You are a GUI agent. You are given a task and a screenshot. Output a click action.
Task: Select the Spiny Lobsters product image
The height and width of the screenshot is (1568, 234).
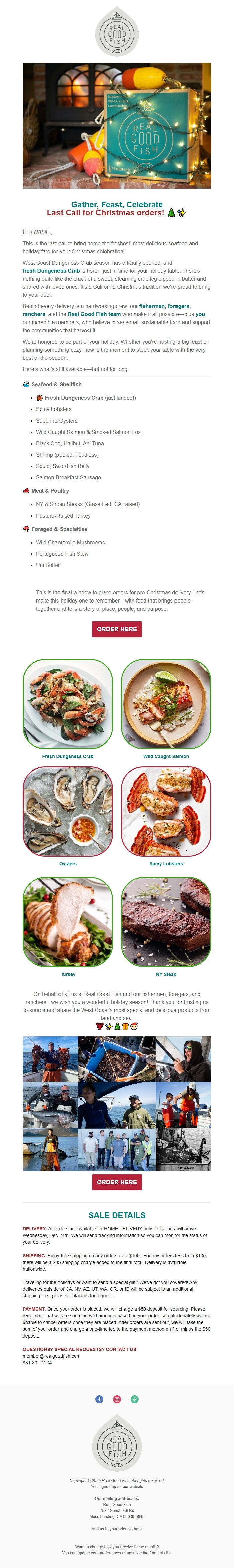(x=166, y=811)
